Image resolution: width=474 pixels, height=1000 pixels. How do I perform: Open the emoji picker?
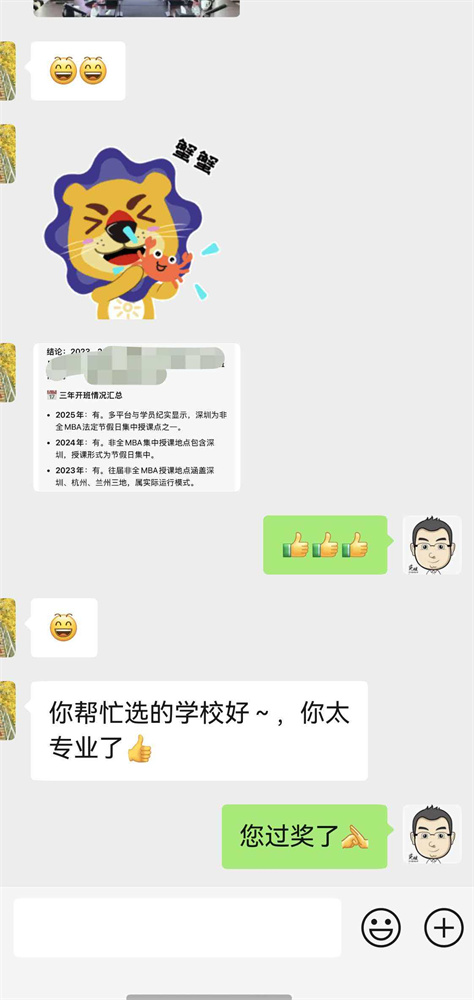coord(381,927)
